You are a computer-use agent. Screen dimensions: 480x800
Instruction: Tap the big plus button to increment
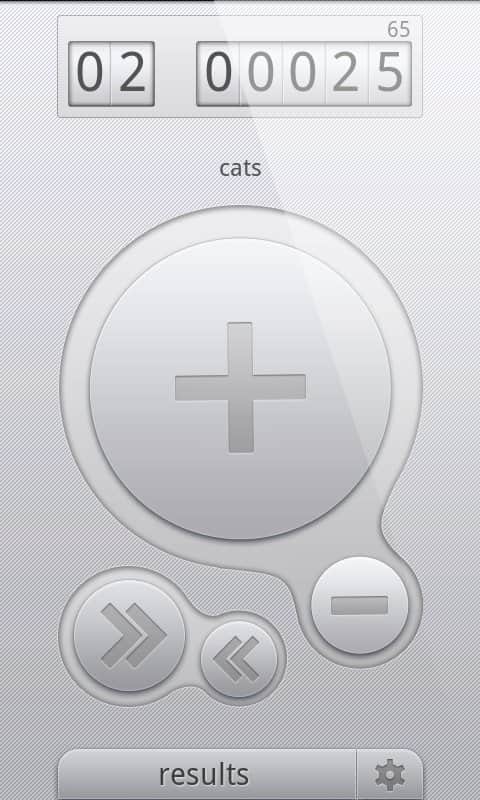pos(240,388)
